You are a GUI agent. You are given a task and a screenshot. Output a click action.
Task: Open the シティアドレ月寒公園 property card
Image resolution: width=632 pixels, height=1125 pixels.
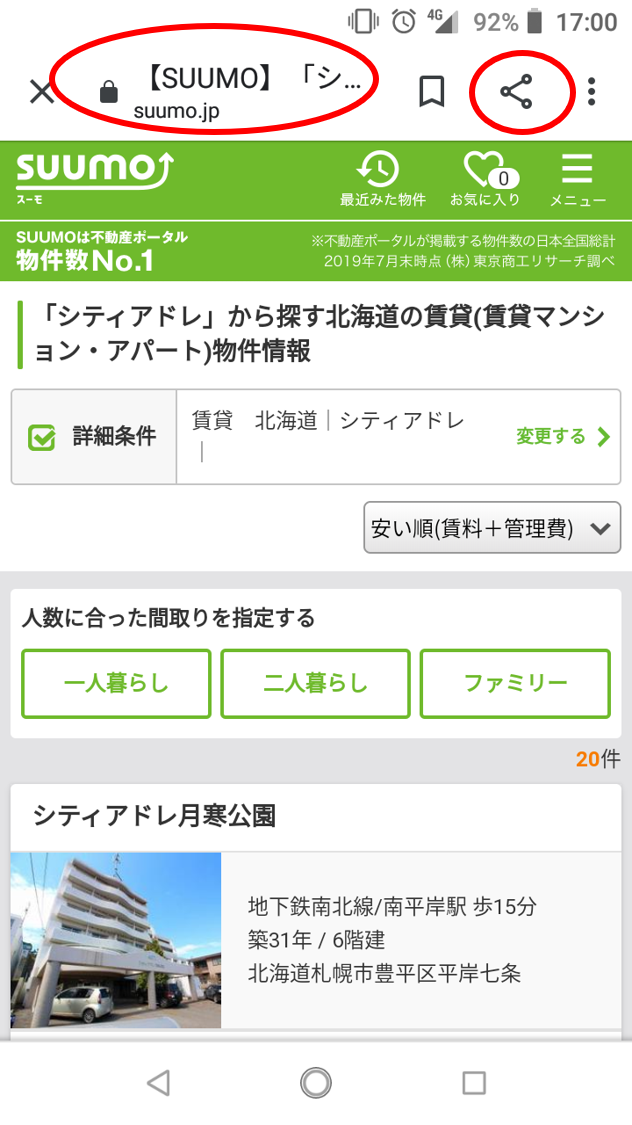point(316,908)
